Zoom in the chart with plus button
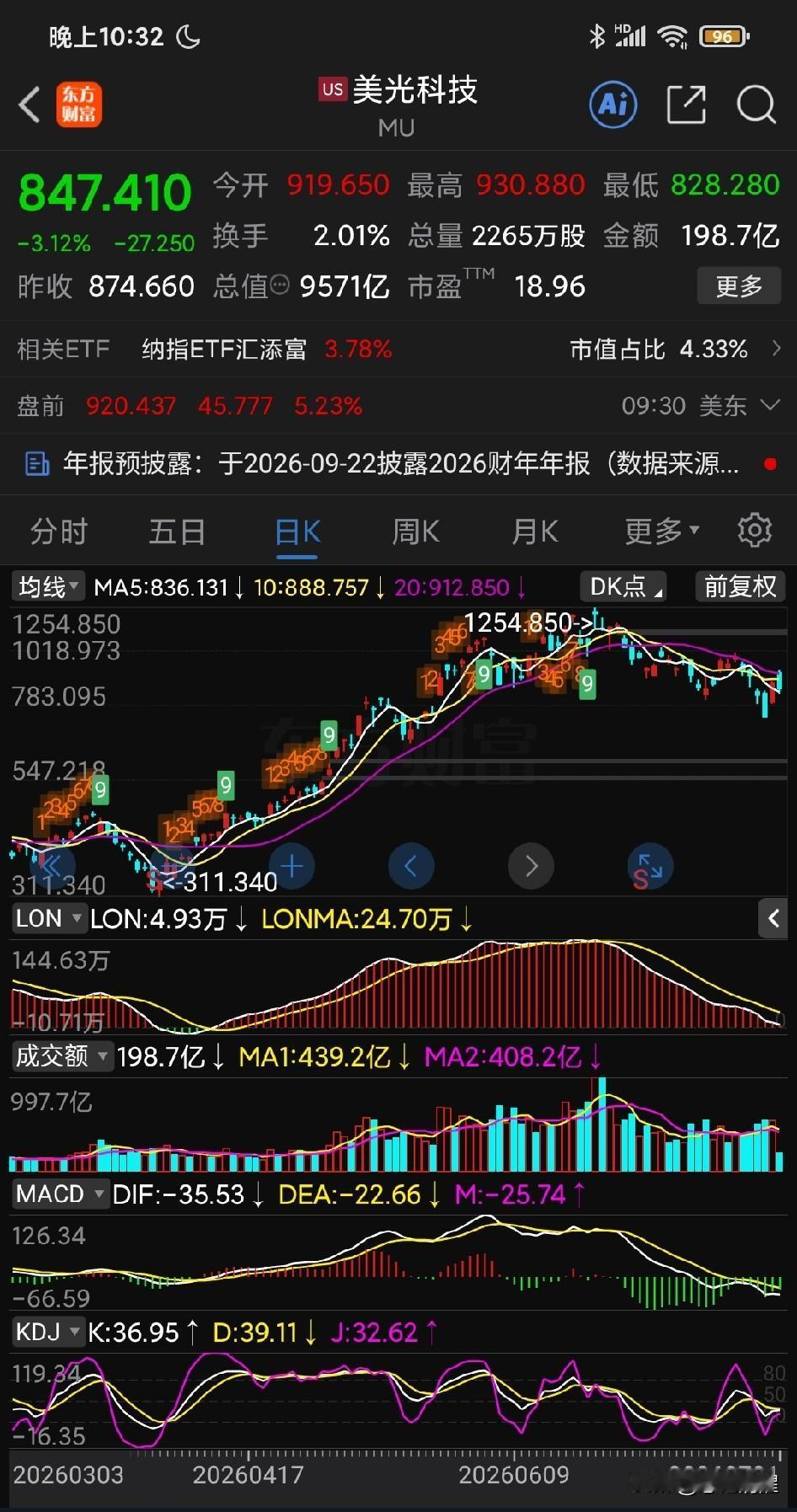Screen dimensions: 797x1512 pyautogui.click(x=292, y=866)
